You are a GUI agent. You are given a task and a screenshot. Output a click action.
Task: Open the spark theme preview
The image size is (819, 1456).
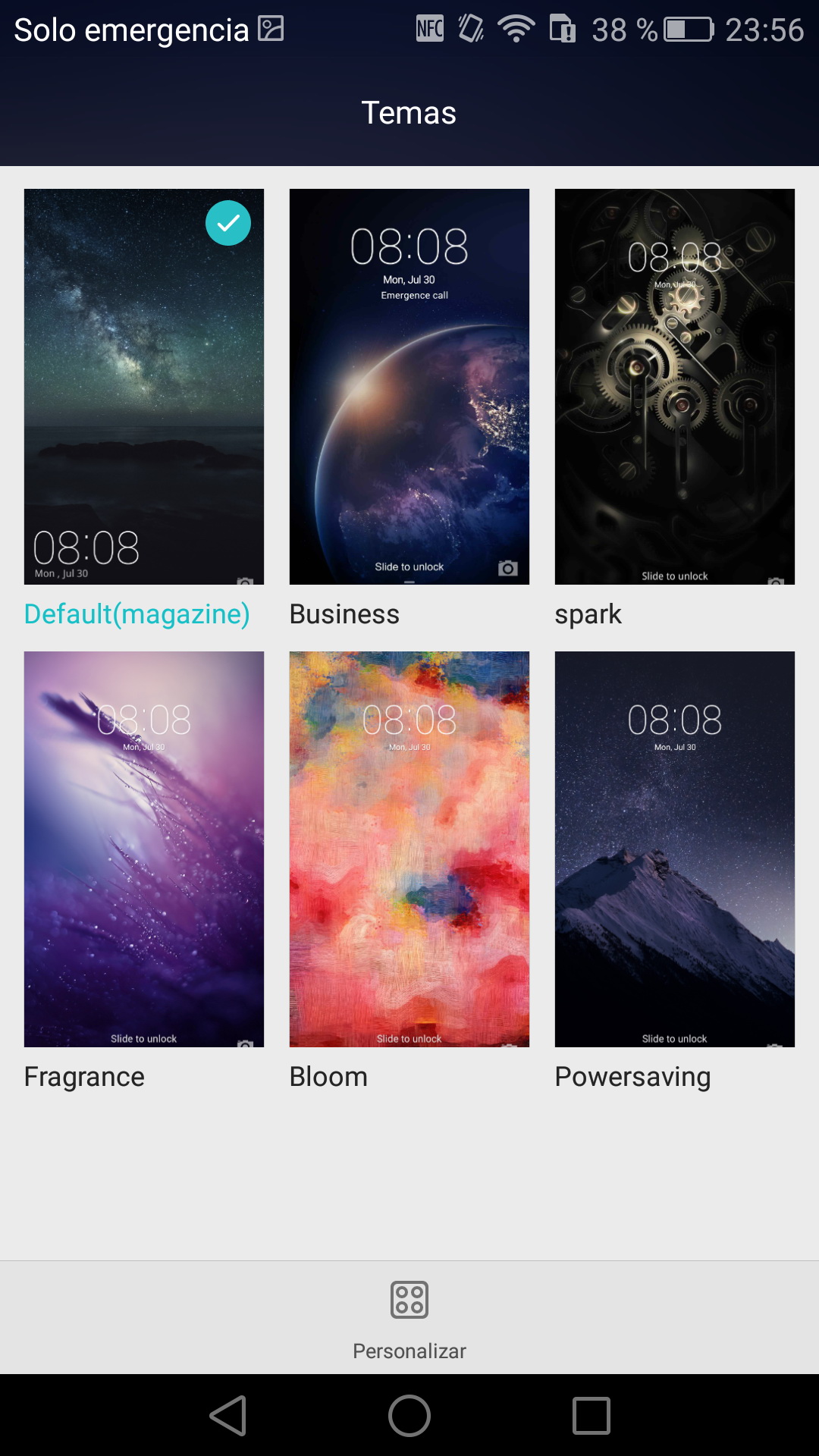(x=675, y=387)
